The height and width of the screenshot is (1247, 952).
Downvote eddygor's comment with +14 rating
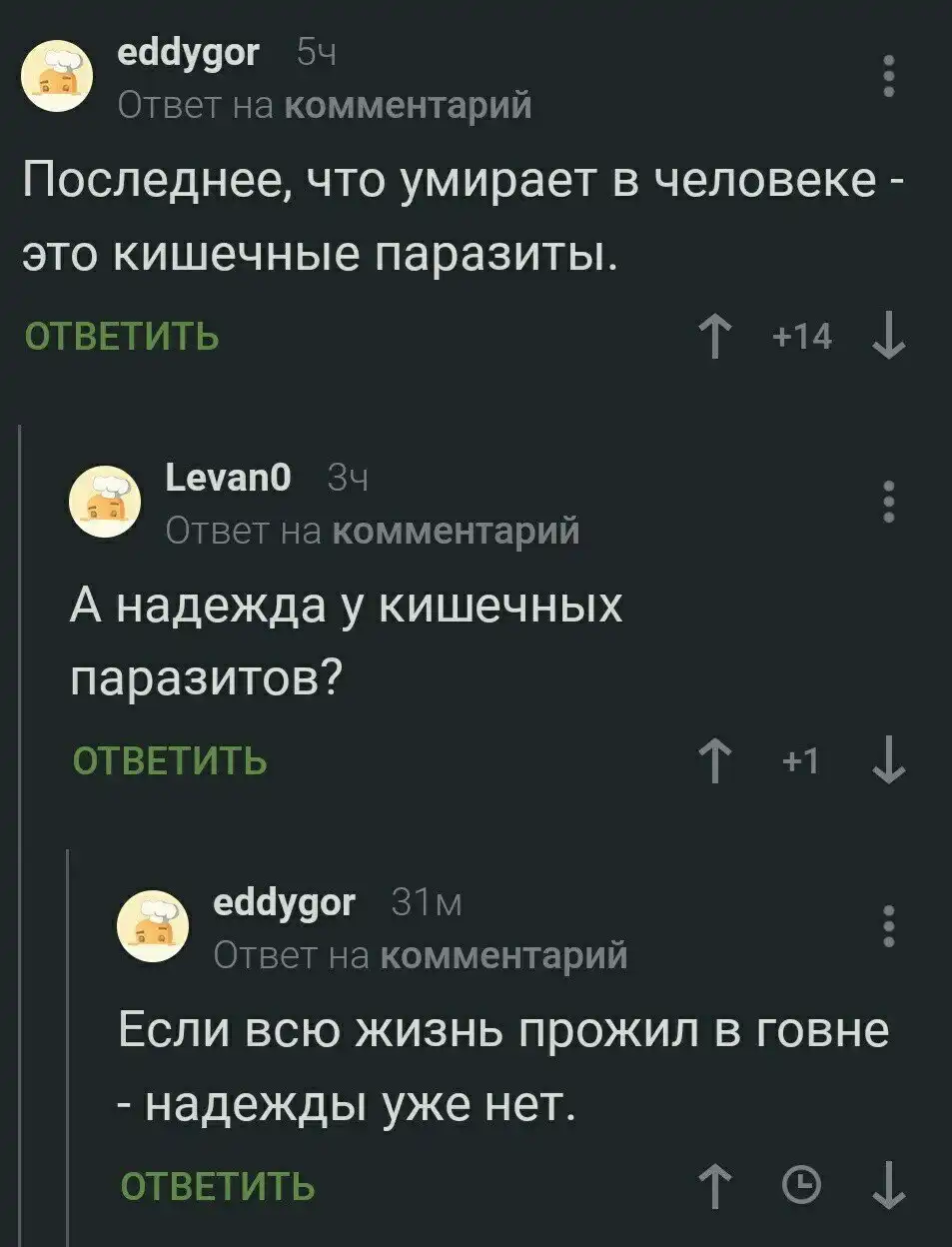coord(888,337)
